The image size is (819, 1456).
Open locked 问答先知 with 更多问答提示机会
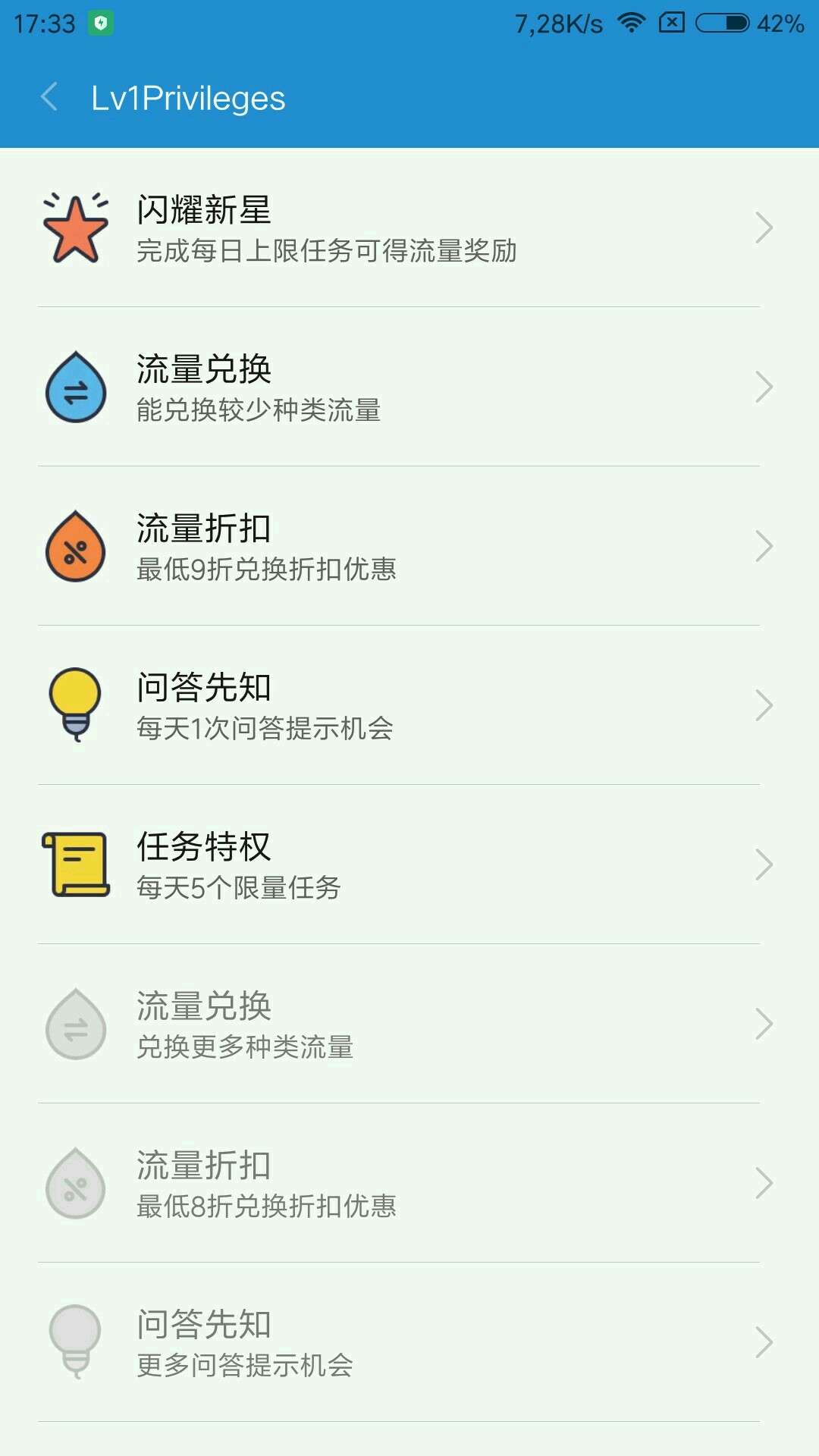pos(409,1342)
